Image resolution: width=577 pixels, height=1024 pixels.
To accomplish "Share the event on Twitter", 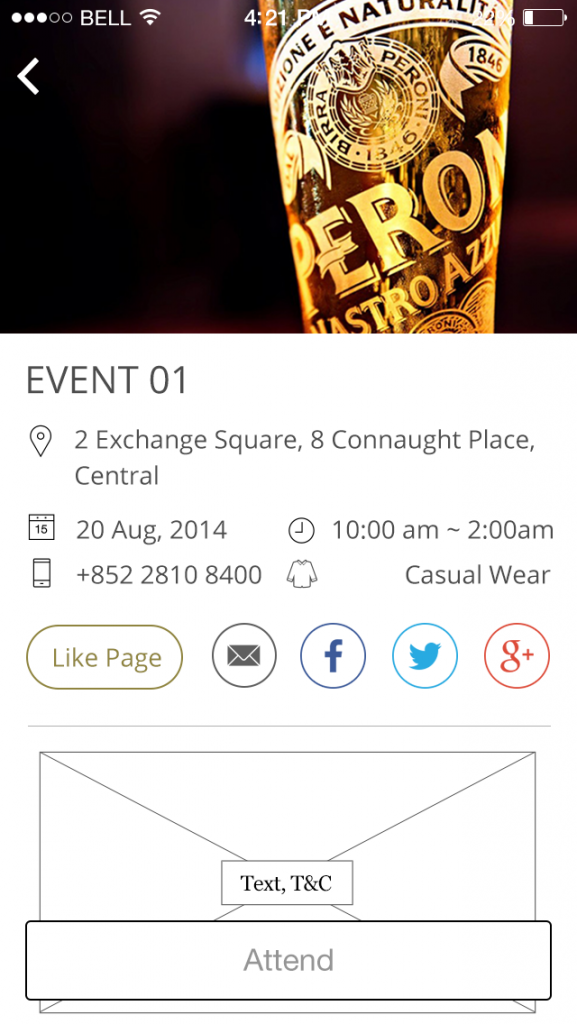I will click(x=425, y=656).
